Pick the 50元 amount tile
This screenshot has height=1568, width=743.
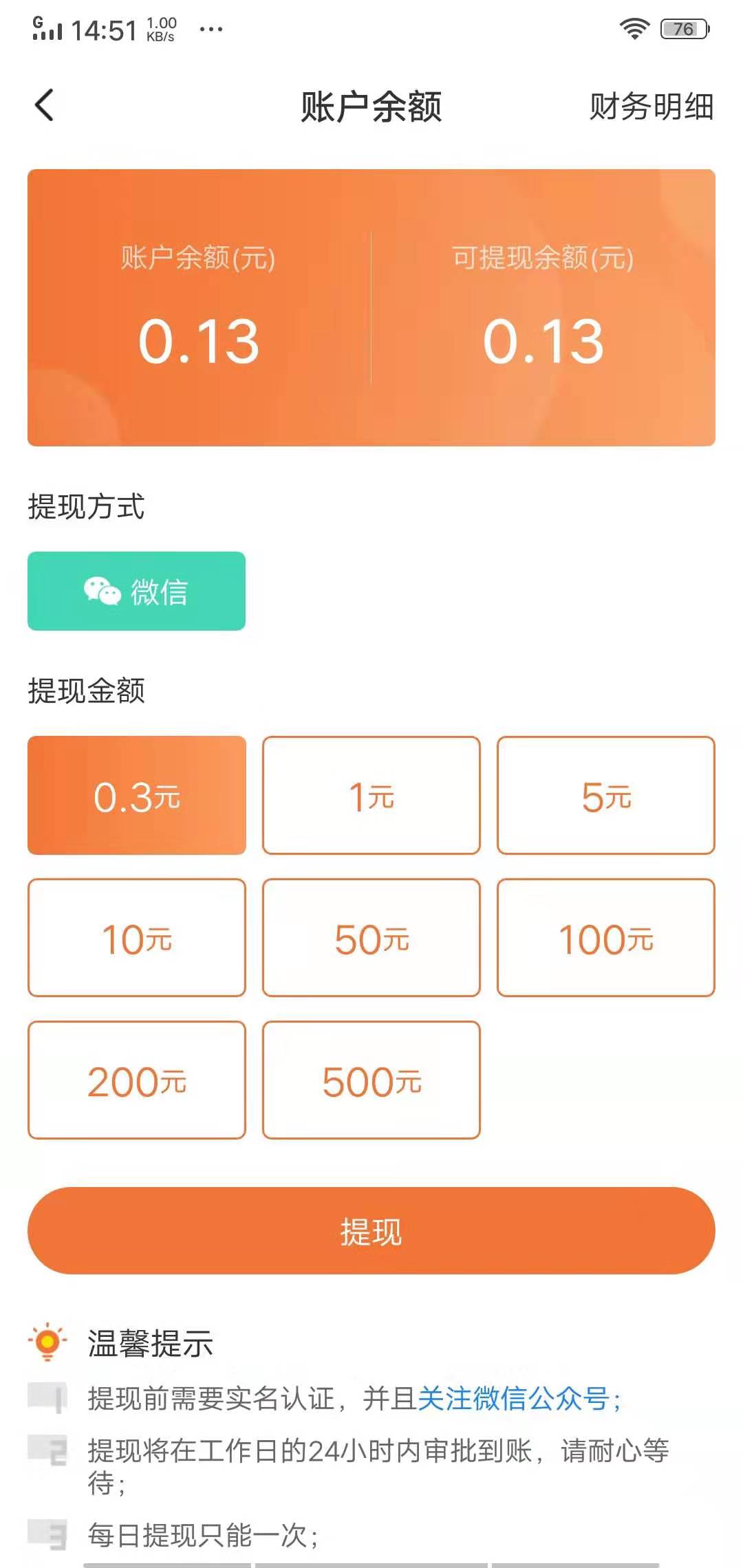[x=371, y=937]
